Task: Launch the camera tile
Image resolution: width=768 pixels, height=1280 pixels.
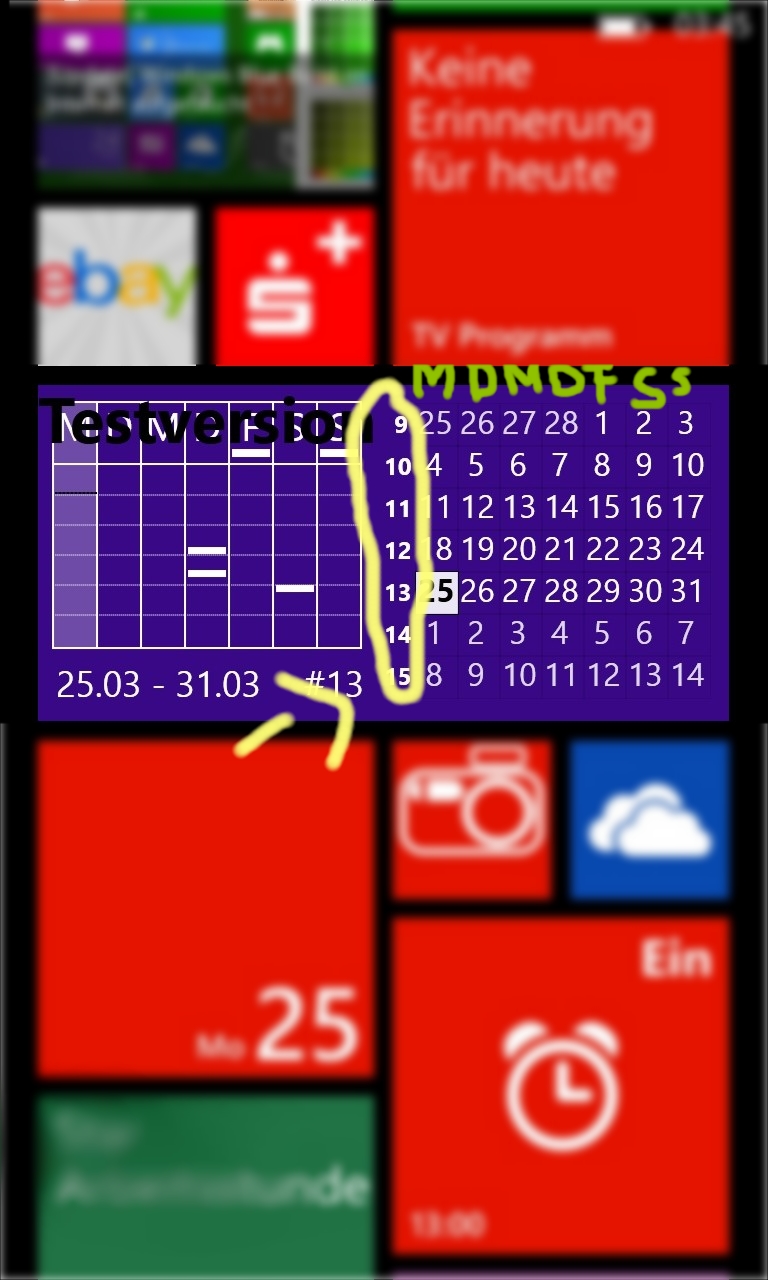Action: coord(472,819)
